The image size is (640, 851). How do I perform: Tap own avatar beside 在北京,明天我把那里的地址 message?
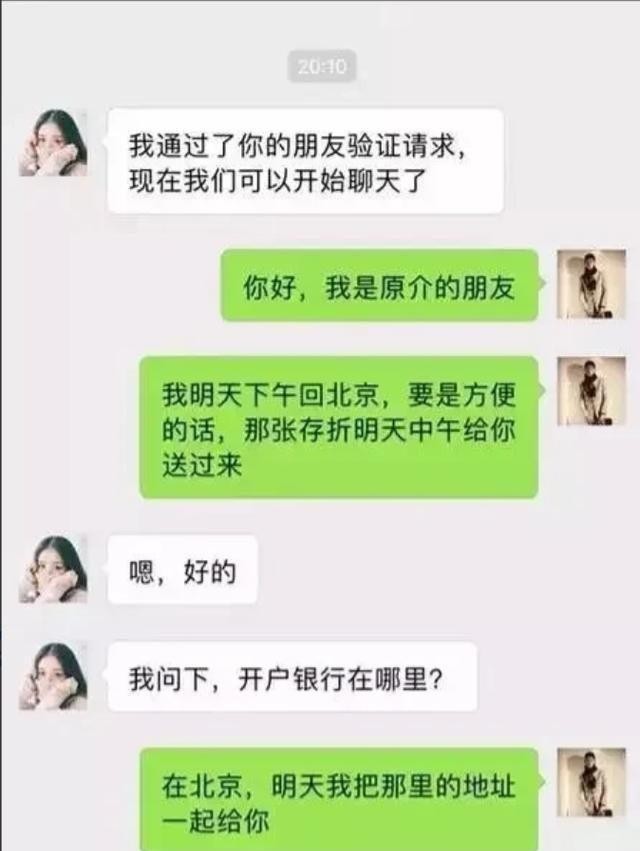tap(590, 782)
